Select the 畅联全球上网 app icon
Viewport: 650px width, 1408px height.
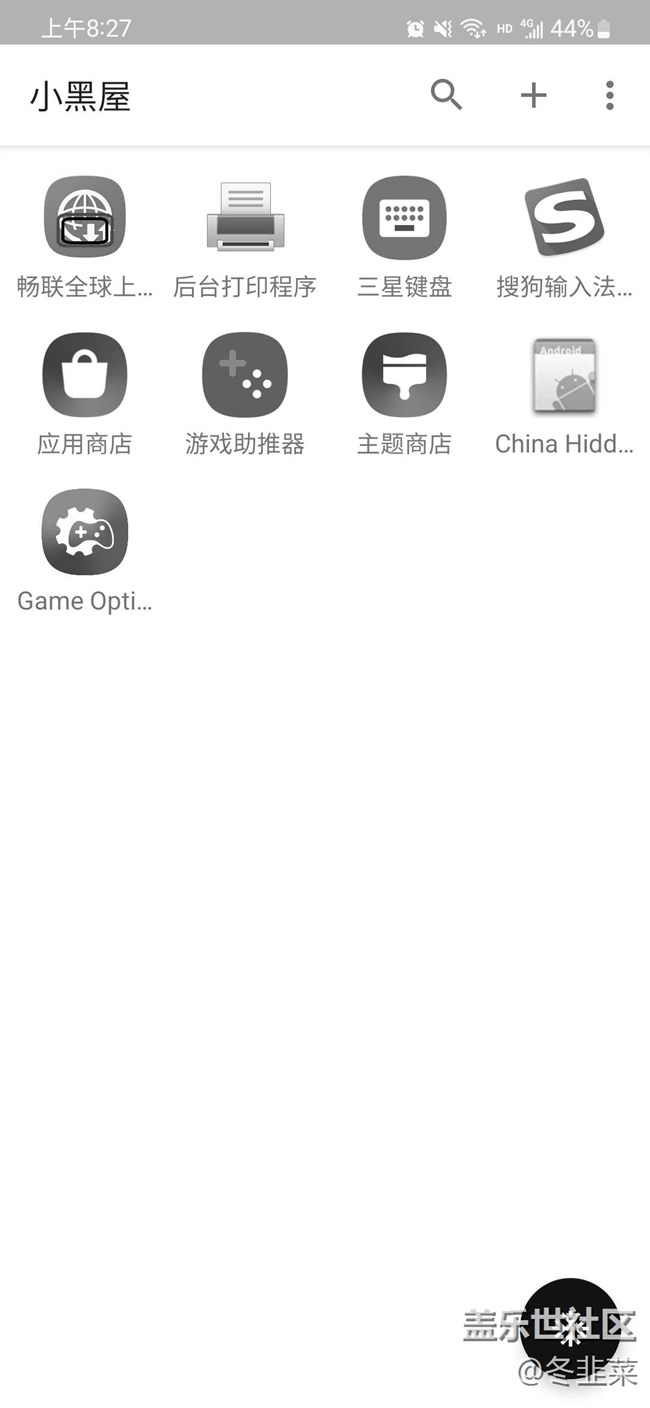(x=85, y=218)
